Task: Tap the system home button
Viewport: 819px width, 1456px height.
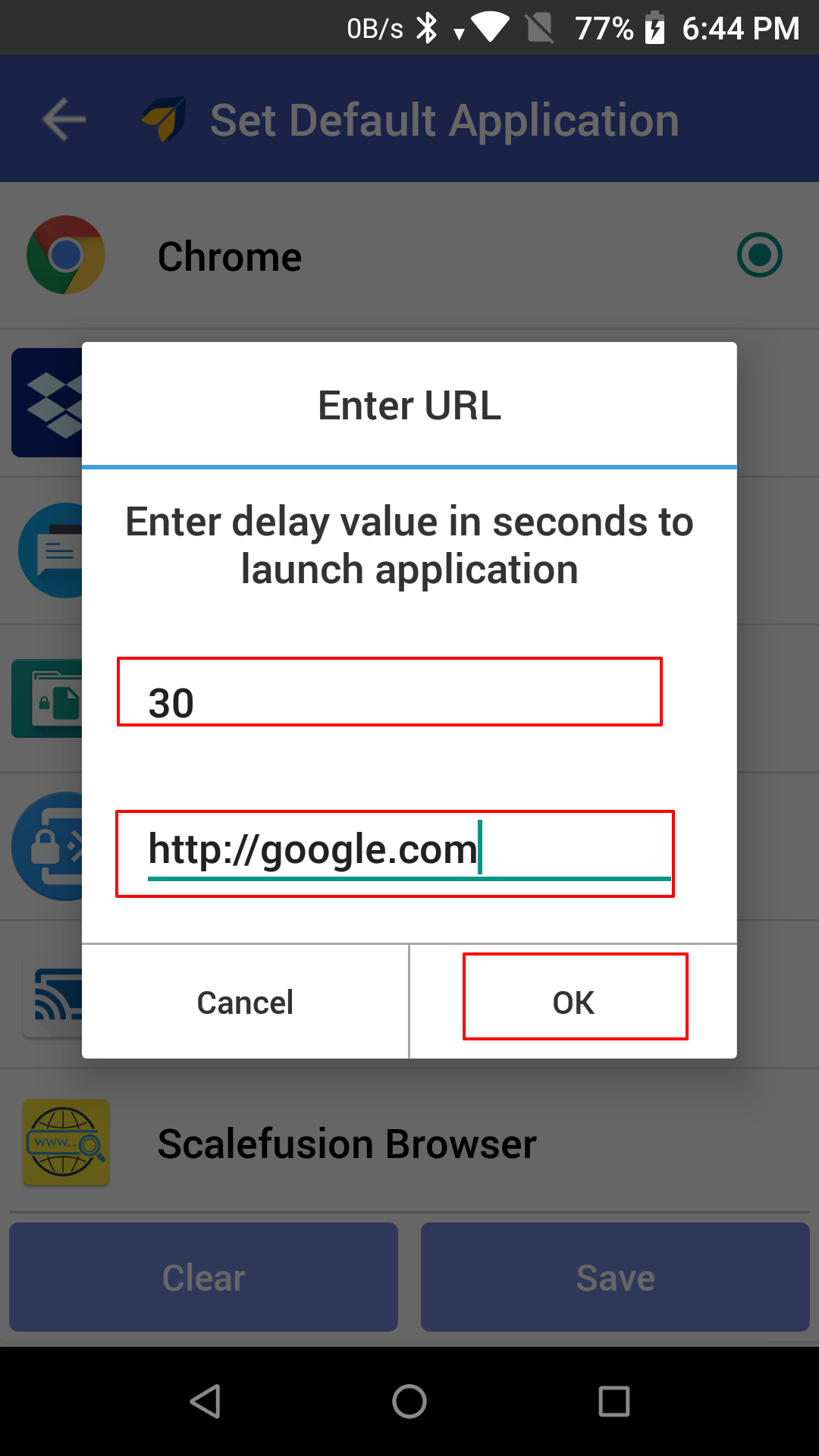Action: click(x=409, y=1401)
